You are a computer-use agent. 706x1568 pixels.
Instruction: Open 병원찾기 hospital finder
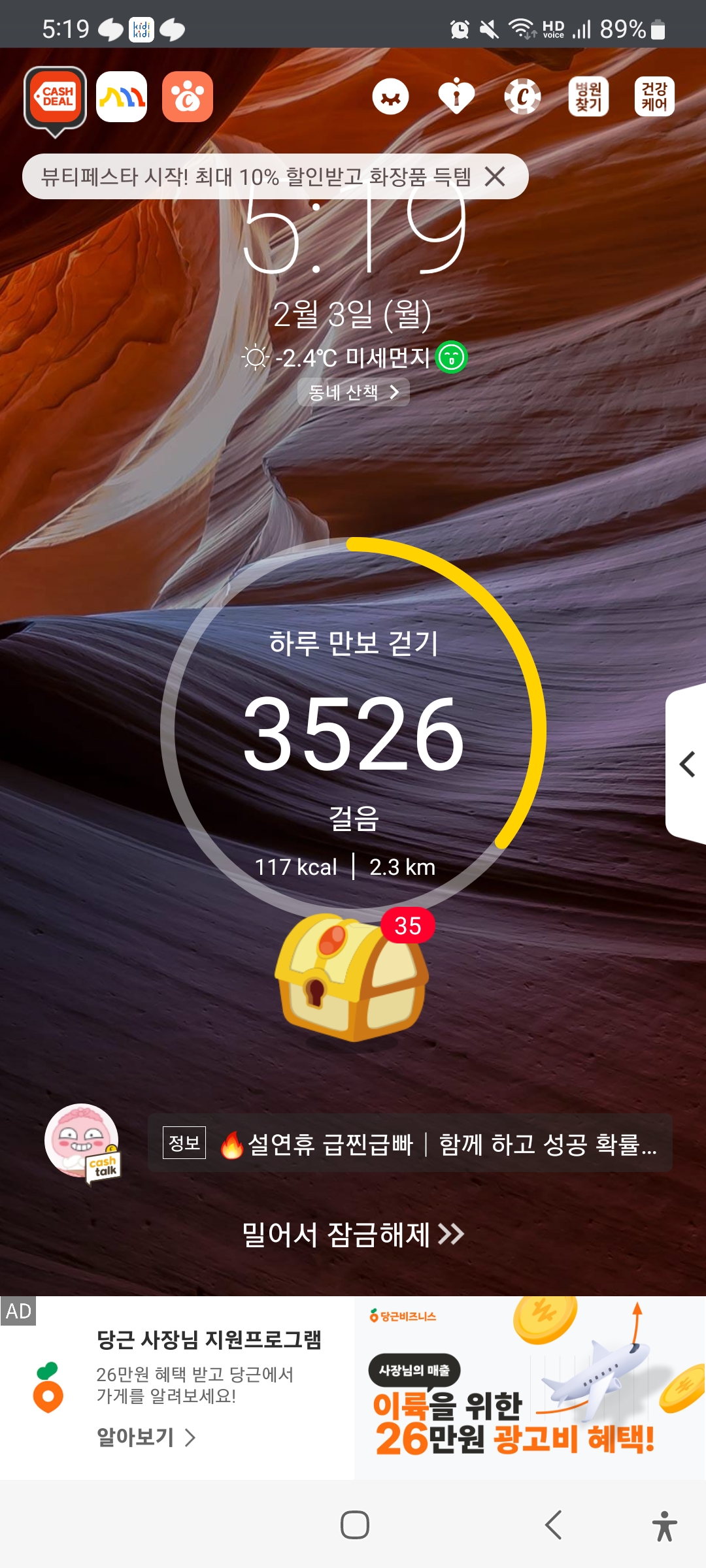pyautogui.click(x=588, y=97)
